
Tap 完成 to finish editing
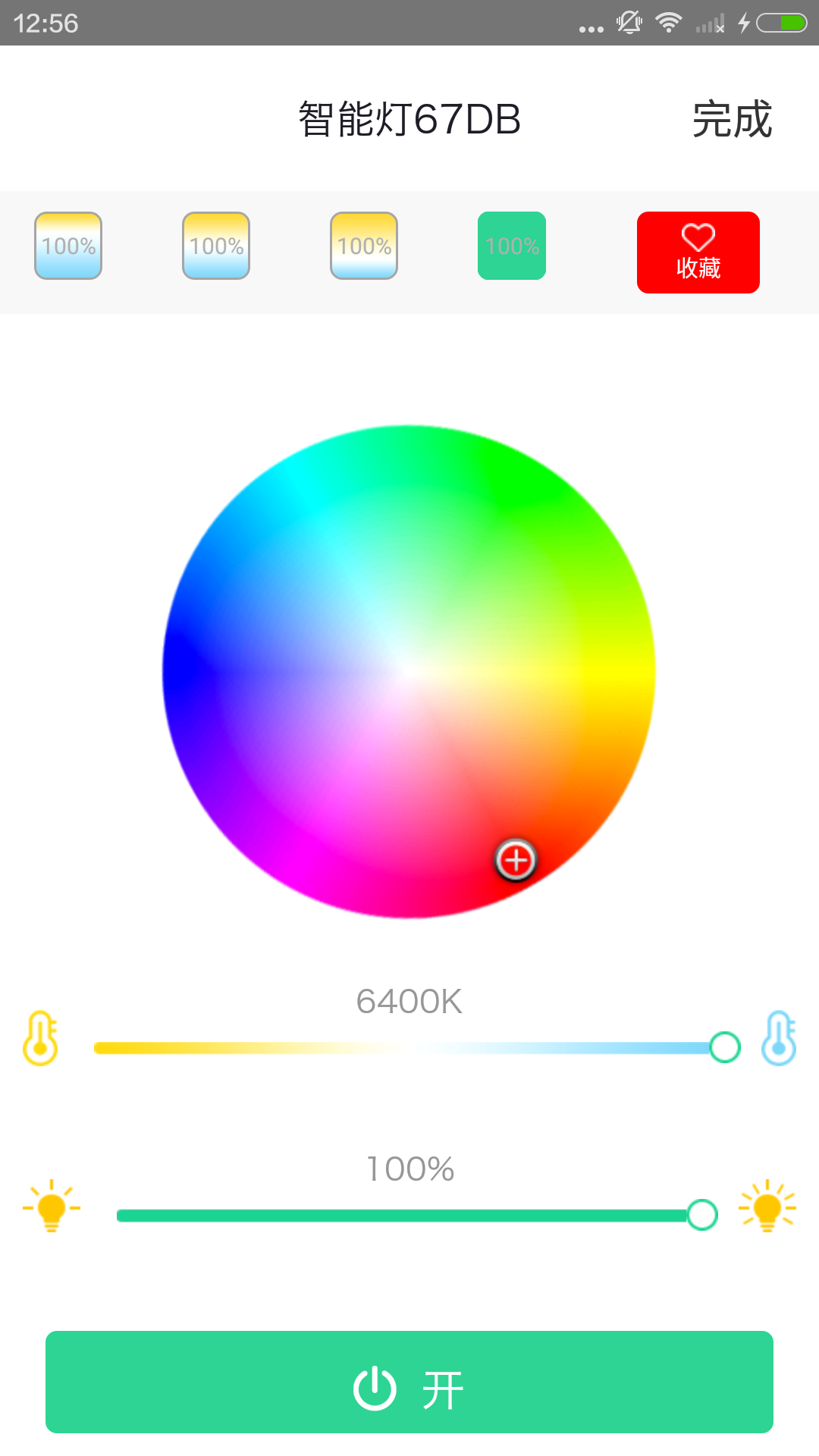point(732,120)
